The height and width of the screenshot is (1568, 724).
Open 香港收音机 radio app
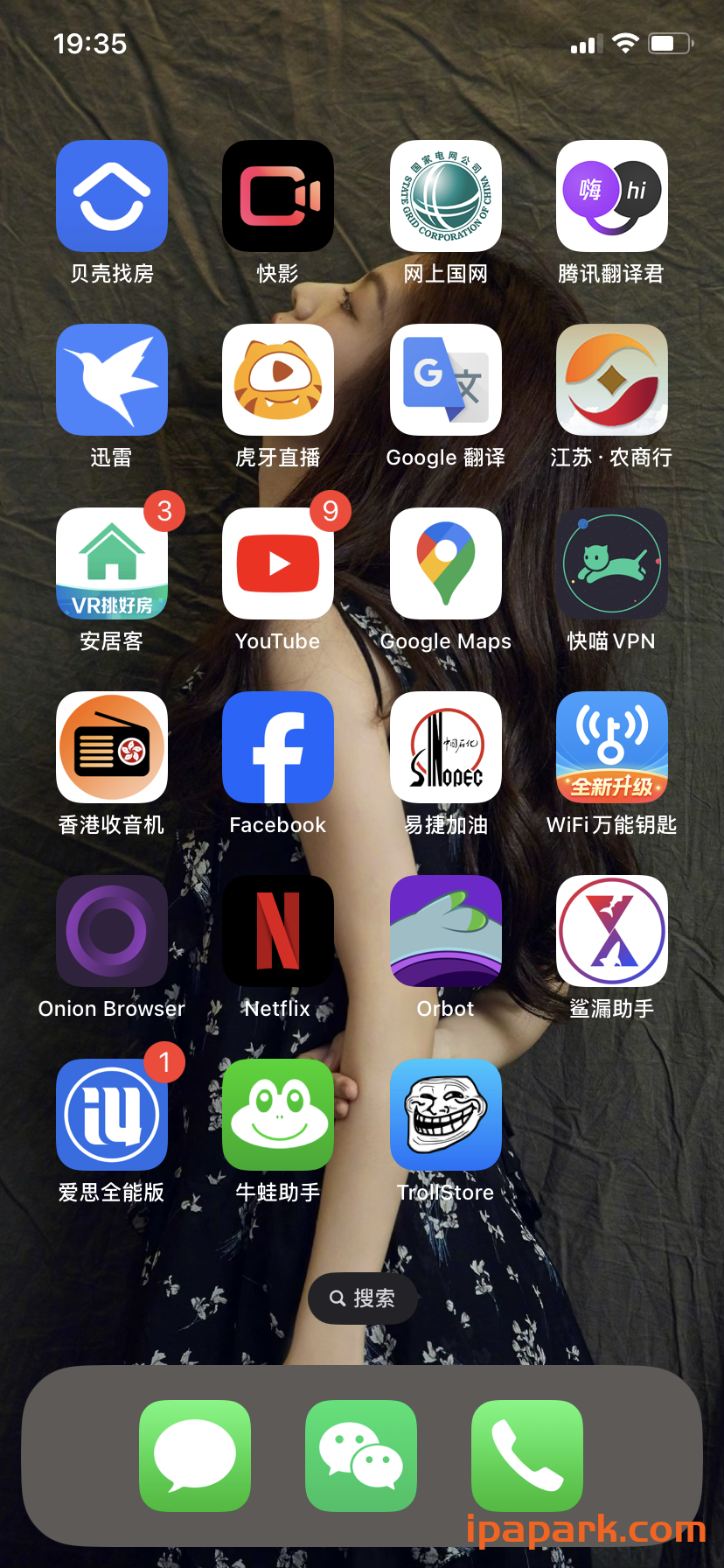tap(111, 746)
